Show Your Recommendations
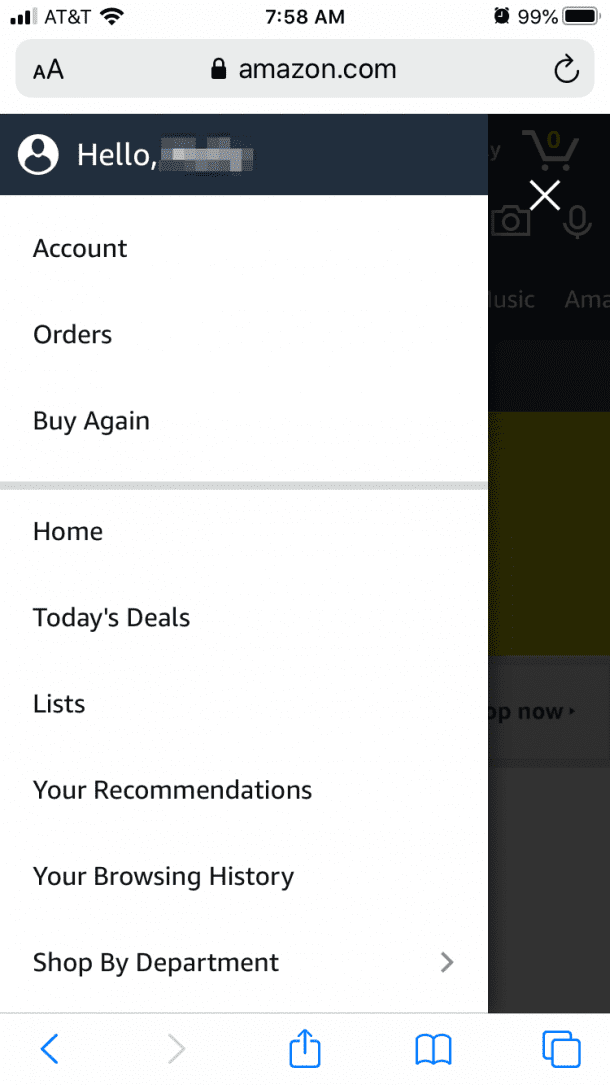610x1085 pixels. tap(172, 790)
